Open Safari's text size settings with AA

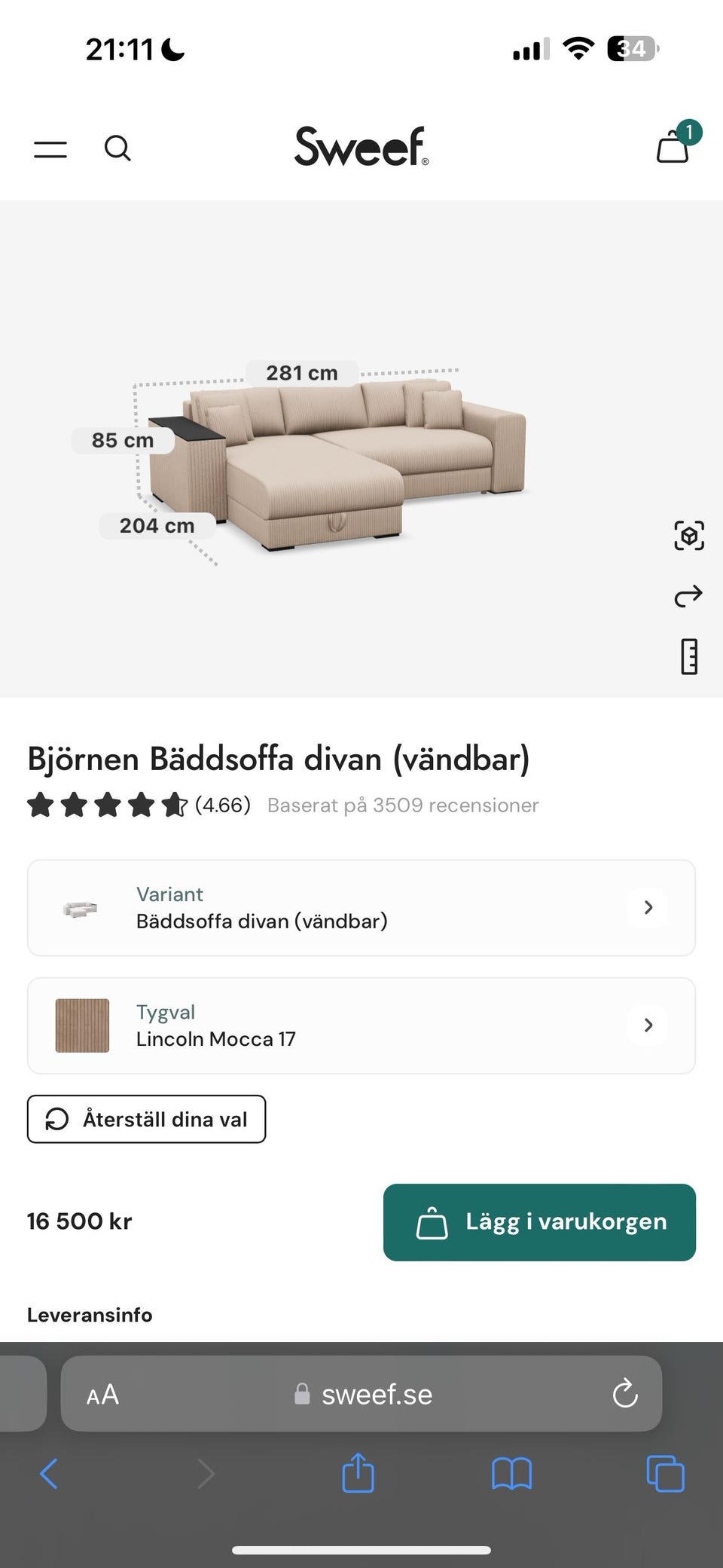[x=102, y=1394]
